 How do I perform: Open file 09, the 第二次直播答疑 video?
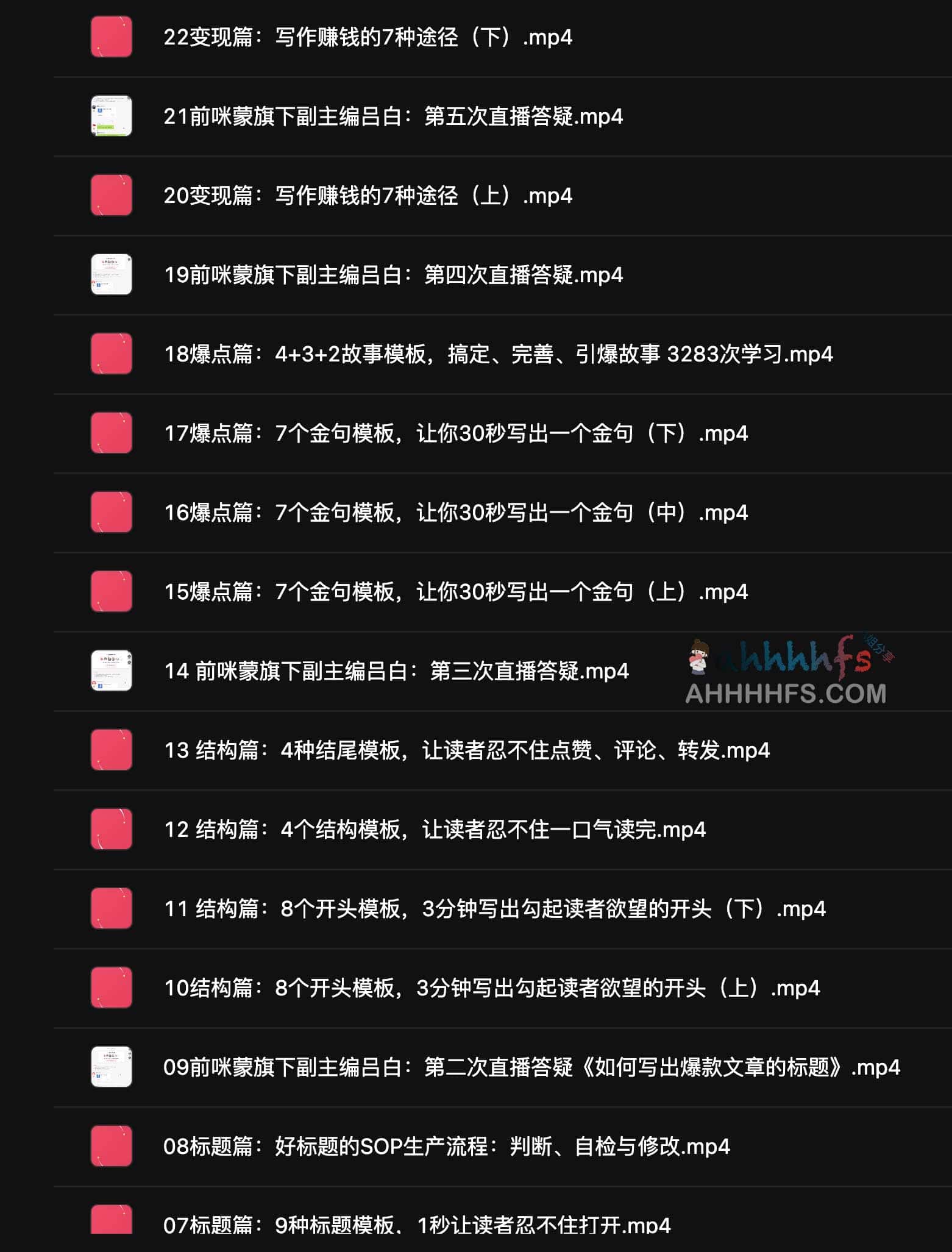tap(531, 1067)
